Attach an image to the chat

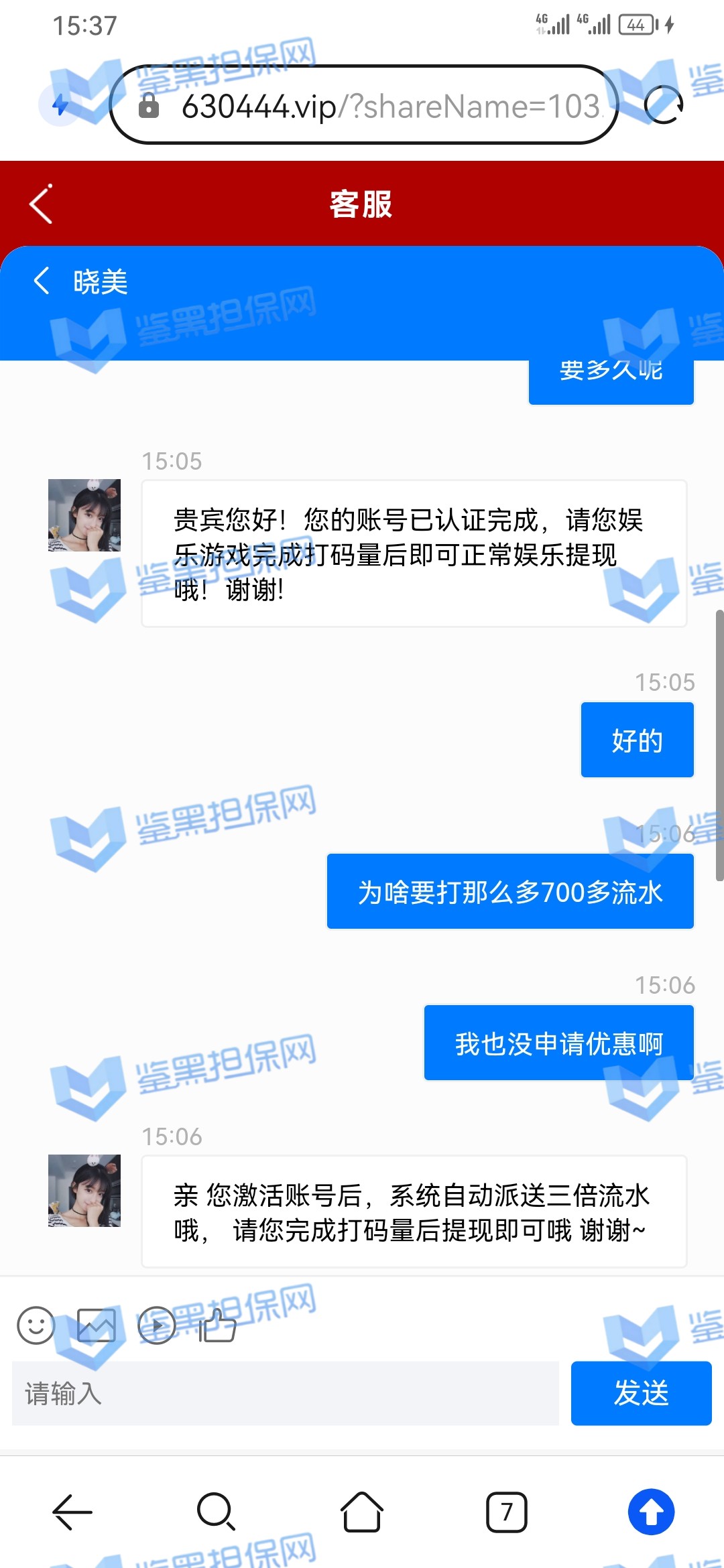click(97, 1325)
